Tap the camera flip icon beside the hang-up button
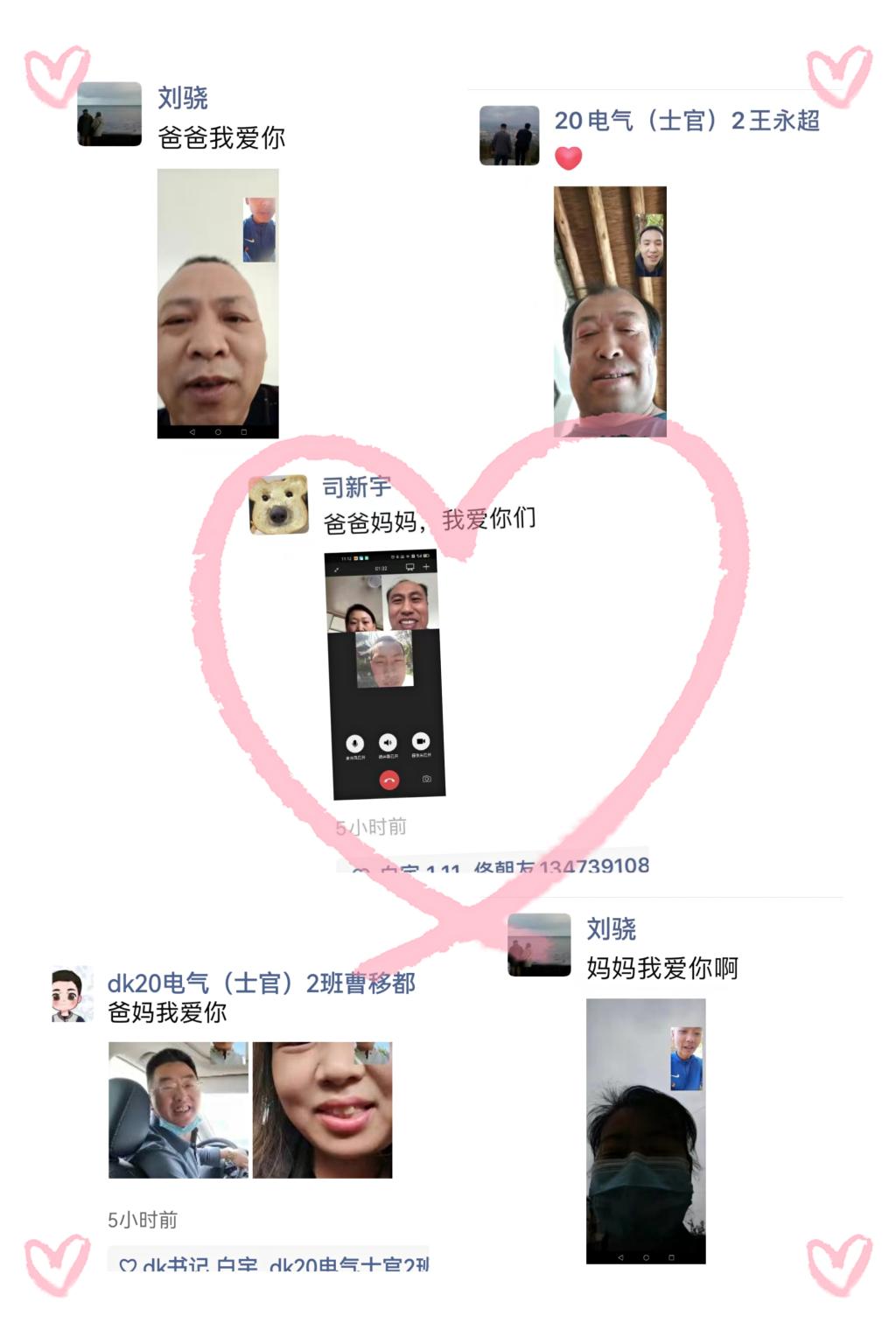 [428, 779]
